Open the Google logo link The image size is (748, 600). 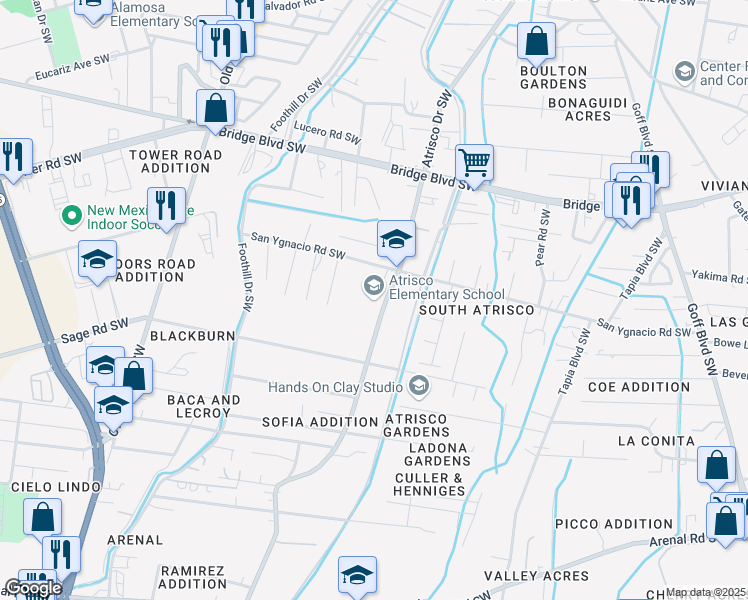[x=33, y=588]
